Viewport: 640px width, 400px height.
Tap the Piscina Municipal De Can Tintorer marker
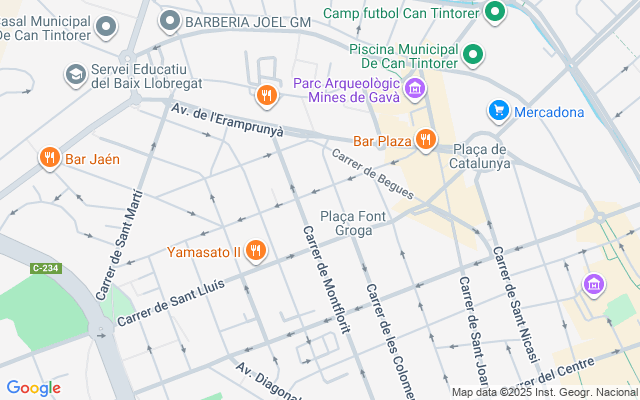(474, 54)
